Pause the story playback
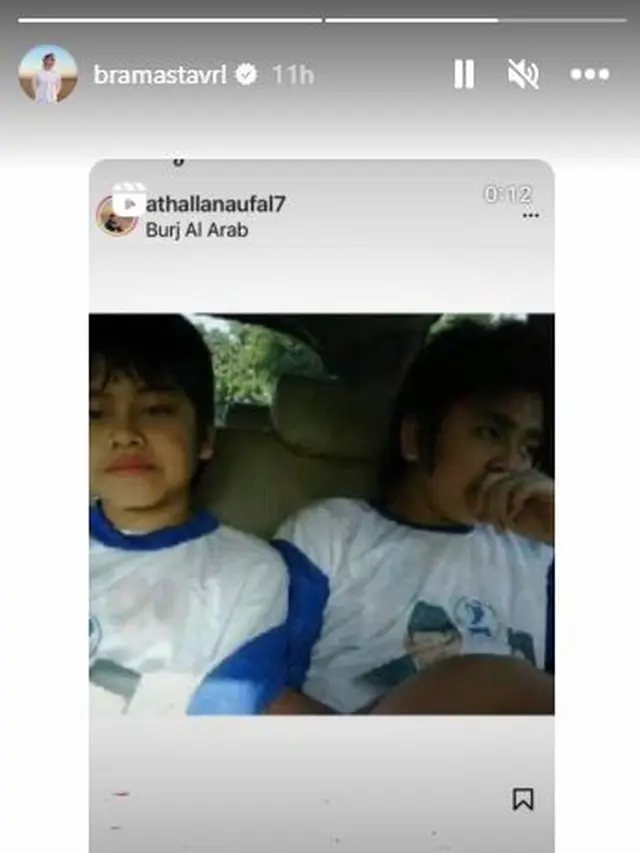 pos(463,74)
